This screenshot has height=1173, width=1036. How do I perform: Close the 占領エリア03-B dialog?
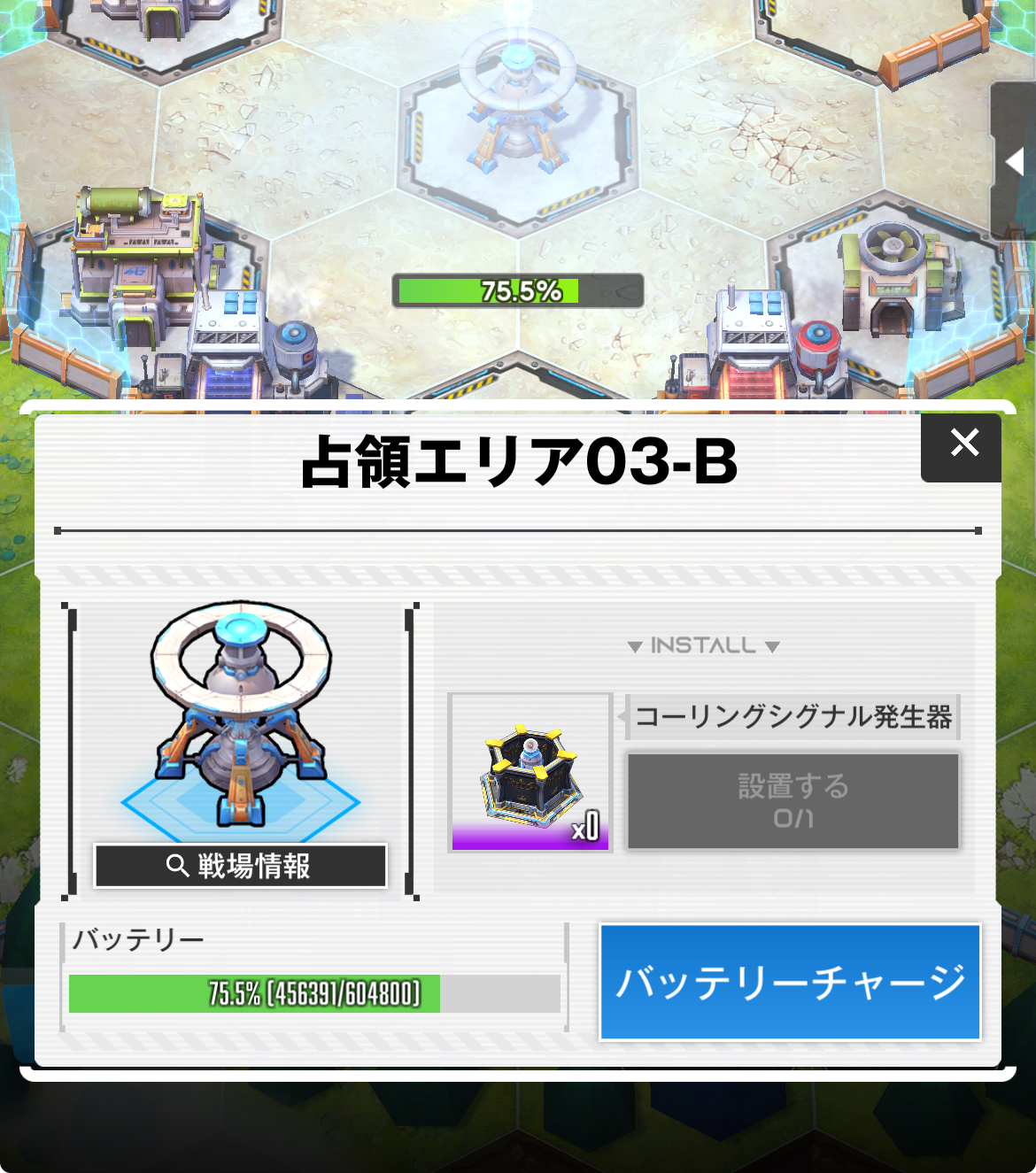(x=963, y=444)
